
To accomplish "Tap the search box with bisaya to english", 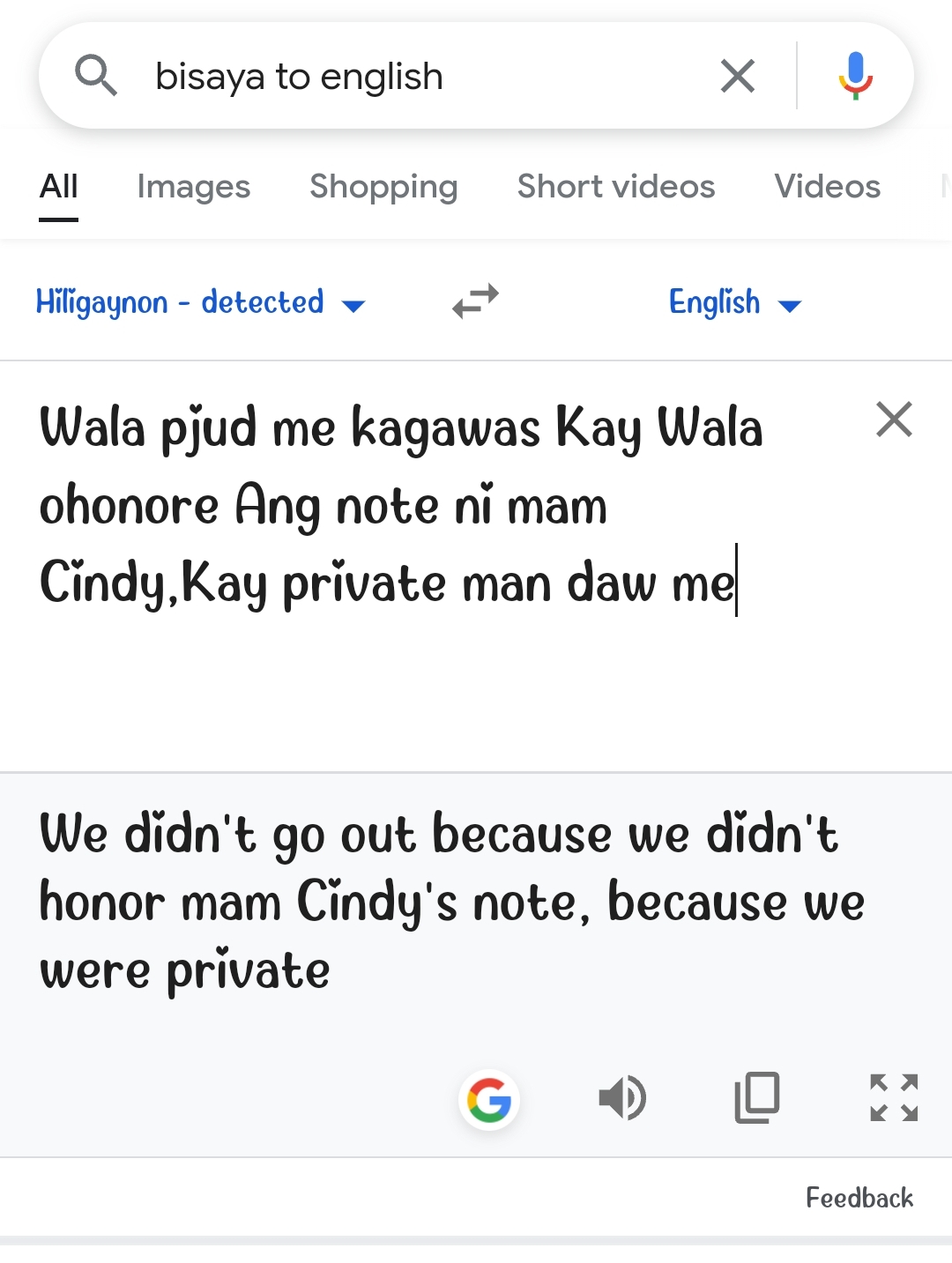I will pyautogui.click(x=423, y=77).
